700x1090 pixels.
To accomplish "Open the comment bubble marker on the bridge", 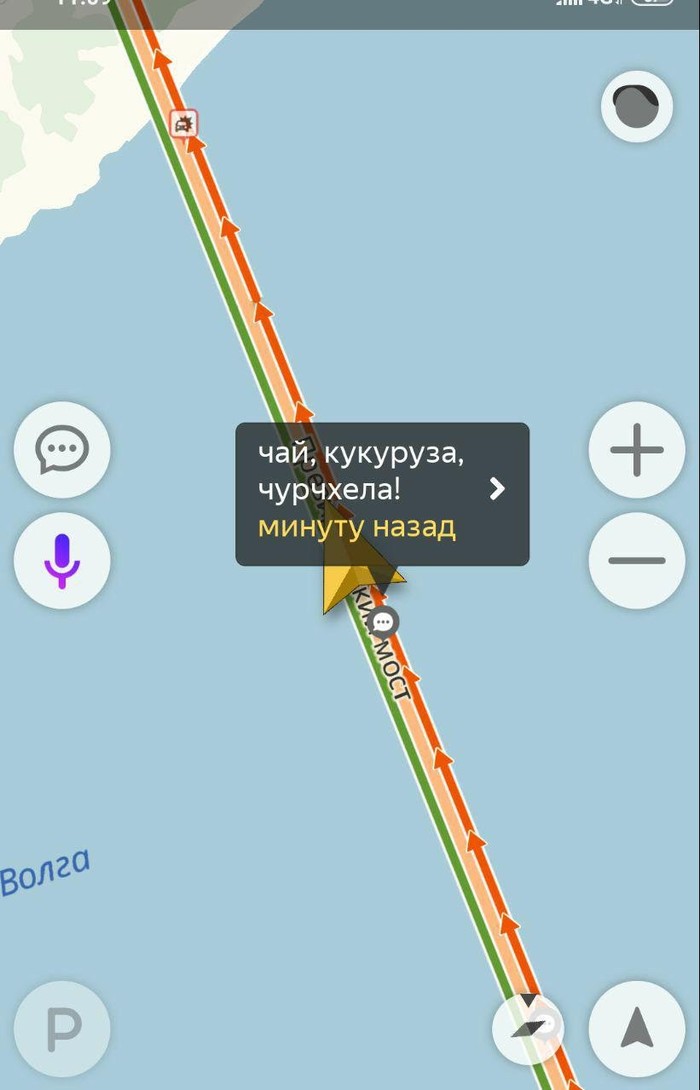I will pos(383,623).
